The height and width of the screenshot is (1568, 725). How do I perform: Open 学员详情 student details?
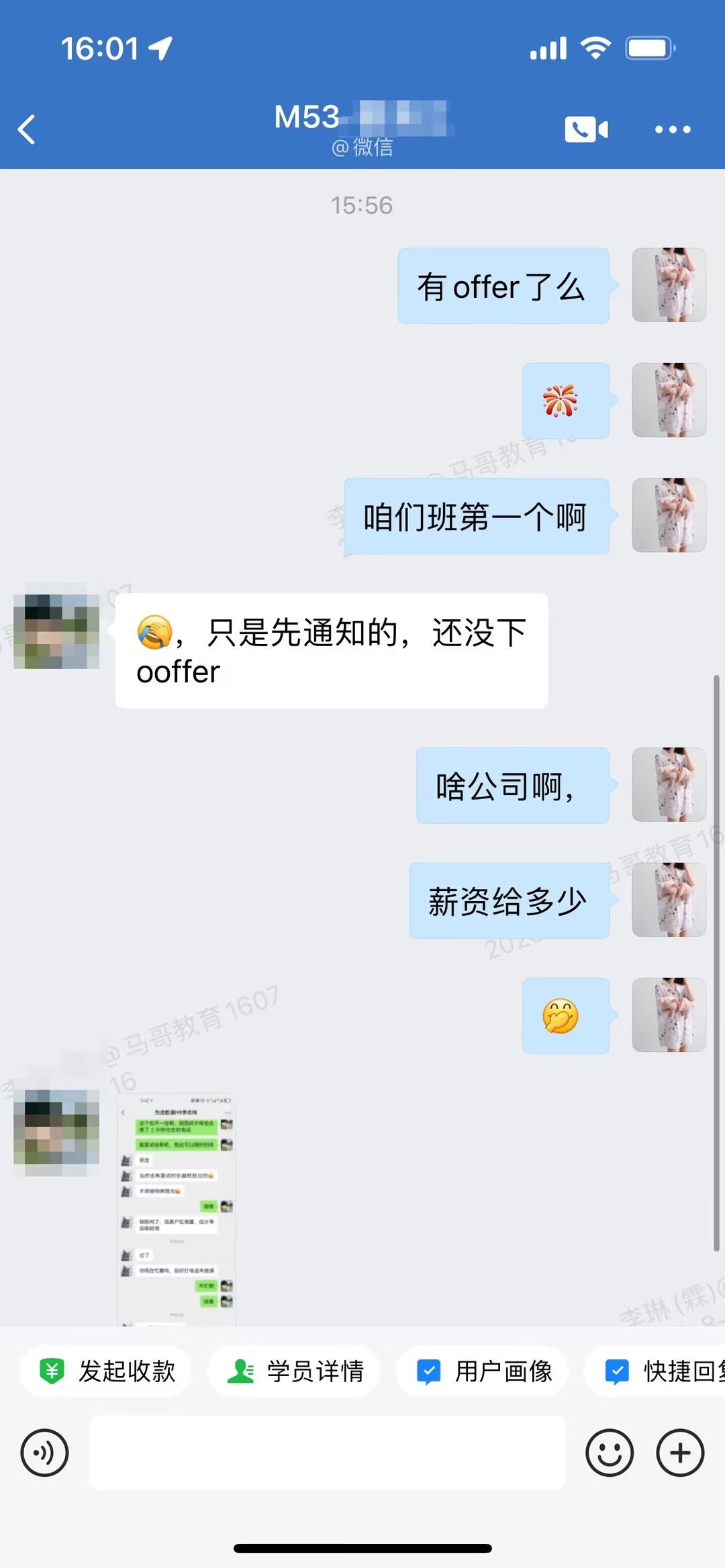tap(295, 1371)
